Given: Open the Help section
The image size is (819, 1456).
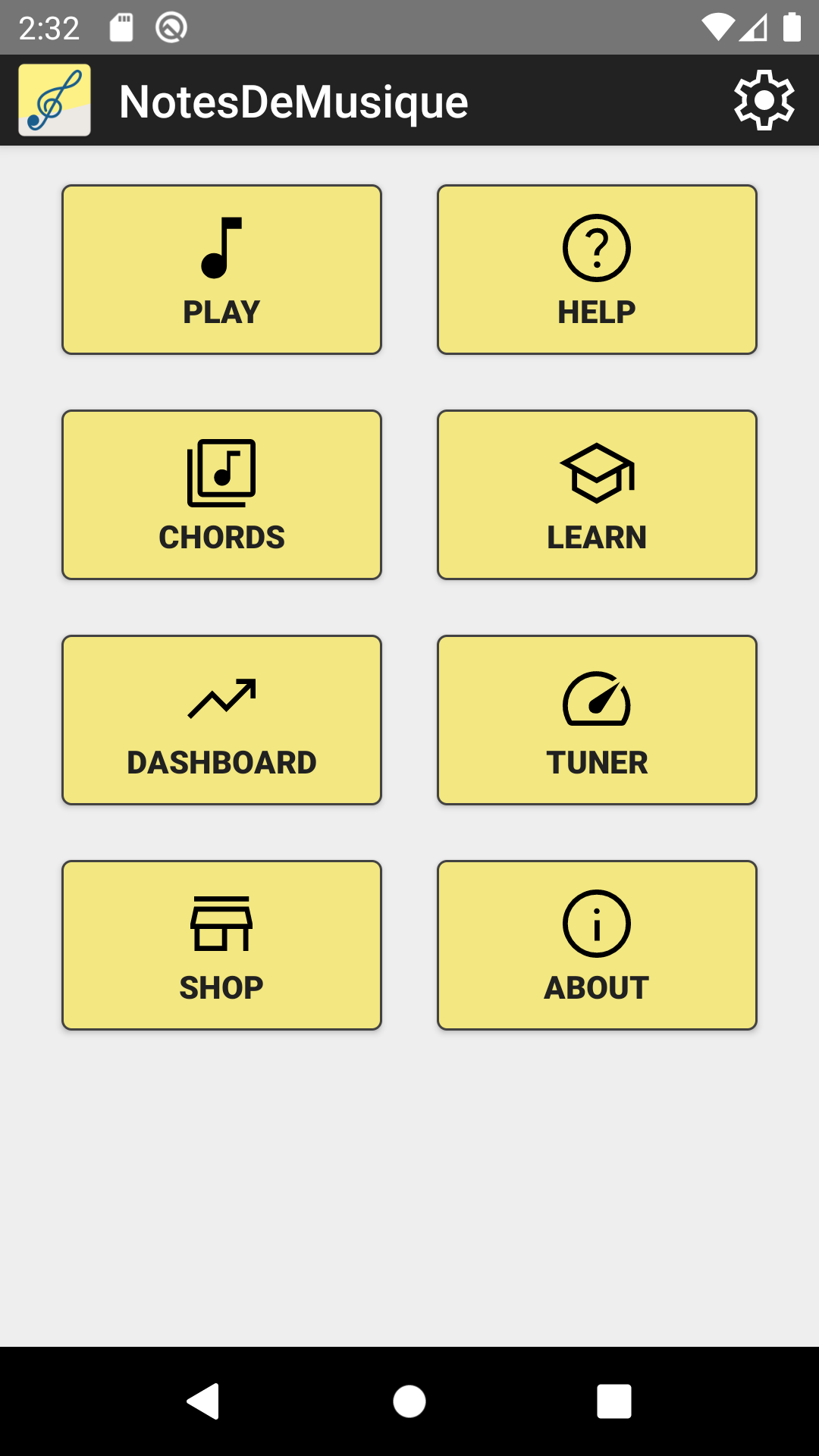Looking at the screenshot, I should (x=597, y=270).
